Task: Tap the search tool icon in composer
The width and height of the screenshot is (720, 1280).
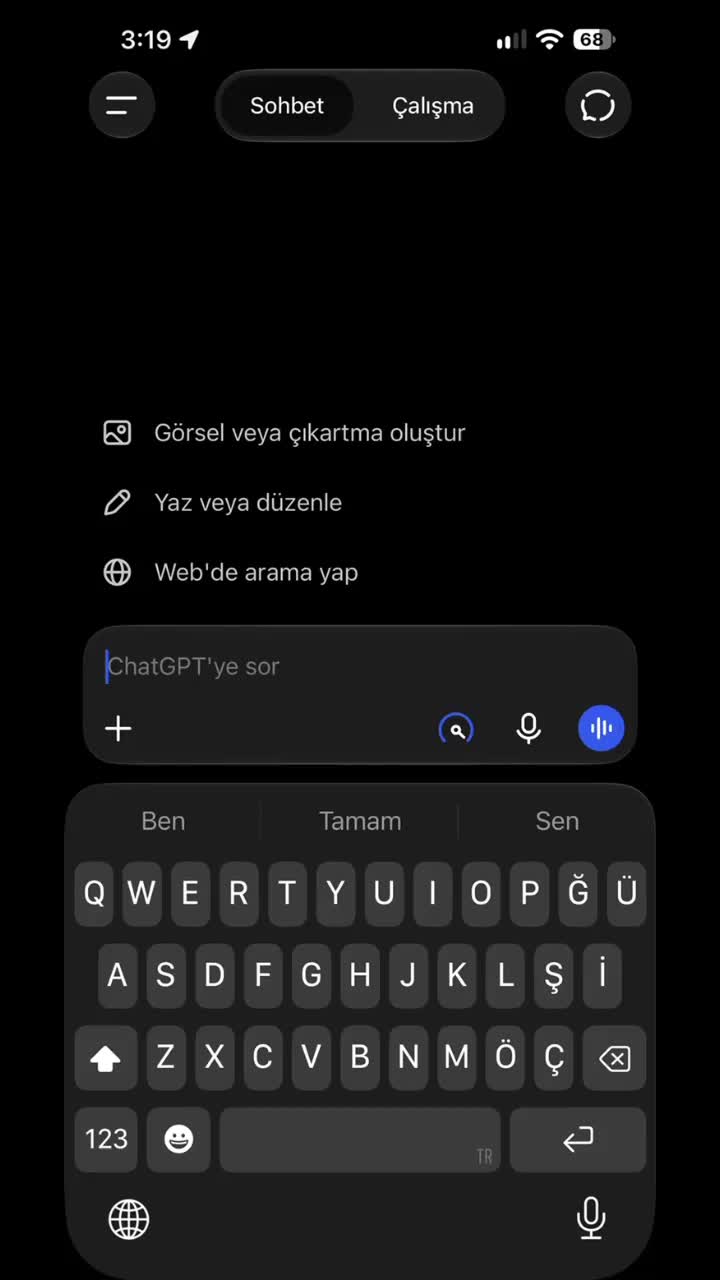Action: [x=456, y=729]
